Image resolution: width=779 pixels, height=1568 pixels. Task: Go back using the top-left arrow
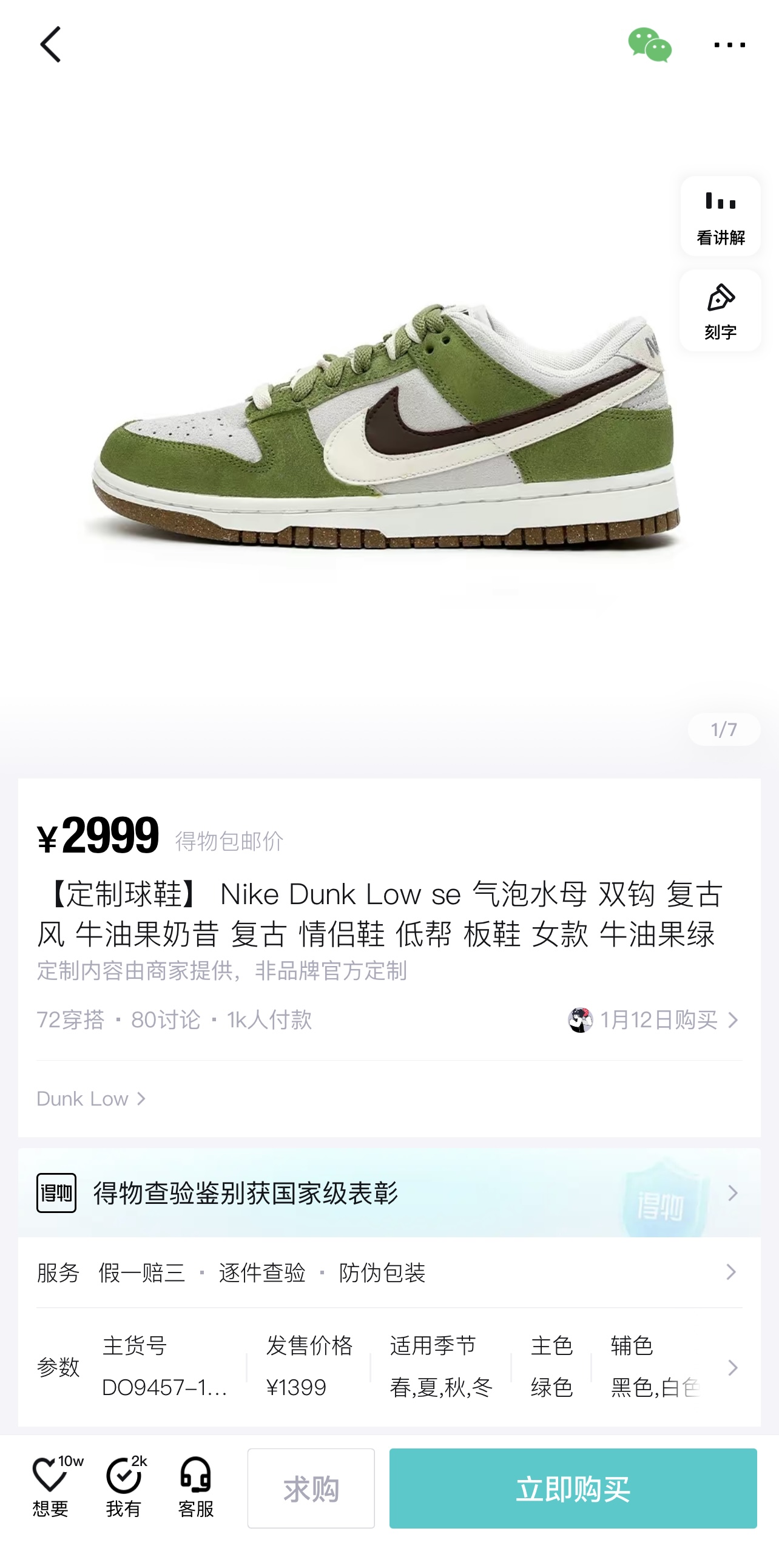50,44
